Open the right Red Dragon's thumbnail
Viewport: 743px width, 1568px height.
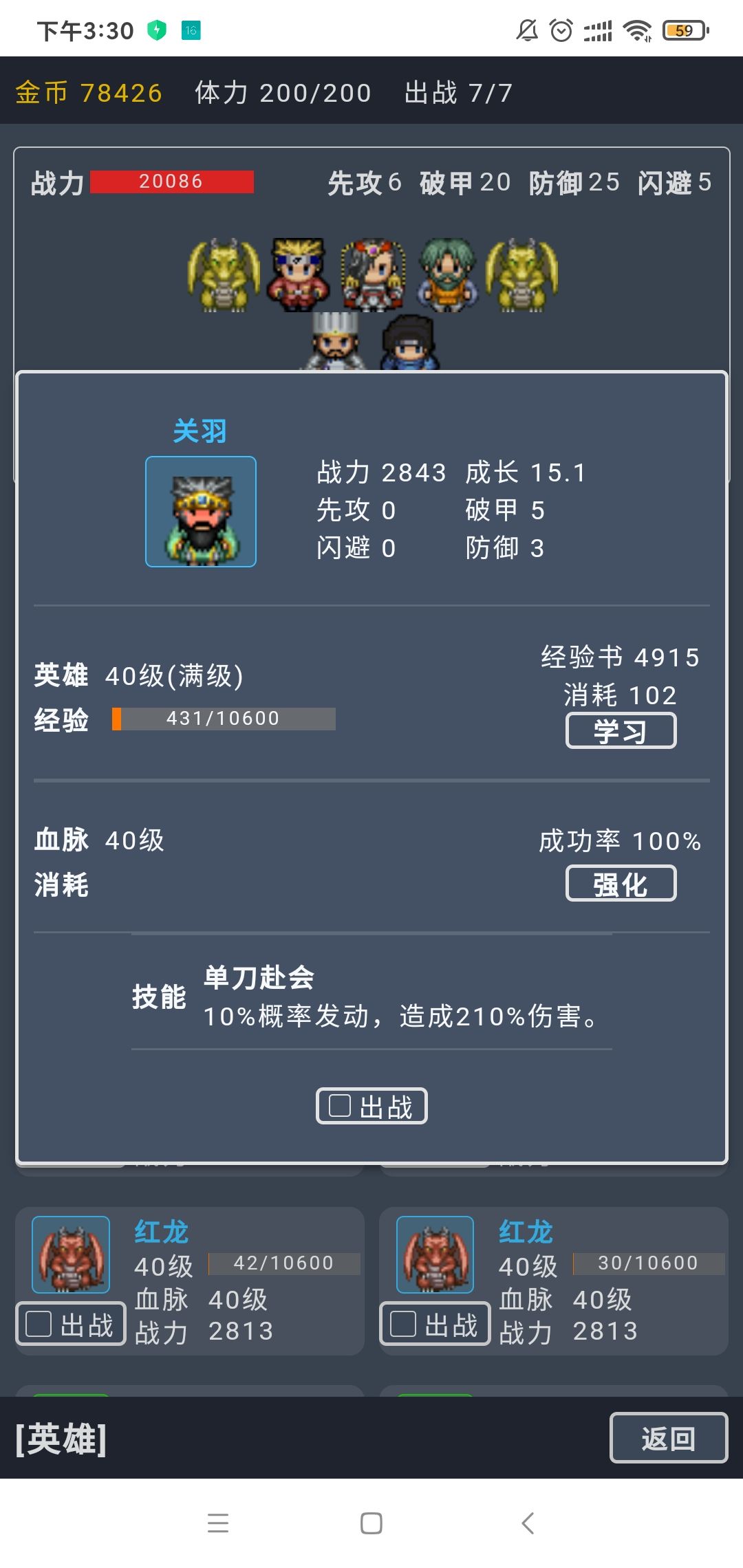click(434, 1254)
